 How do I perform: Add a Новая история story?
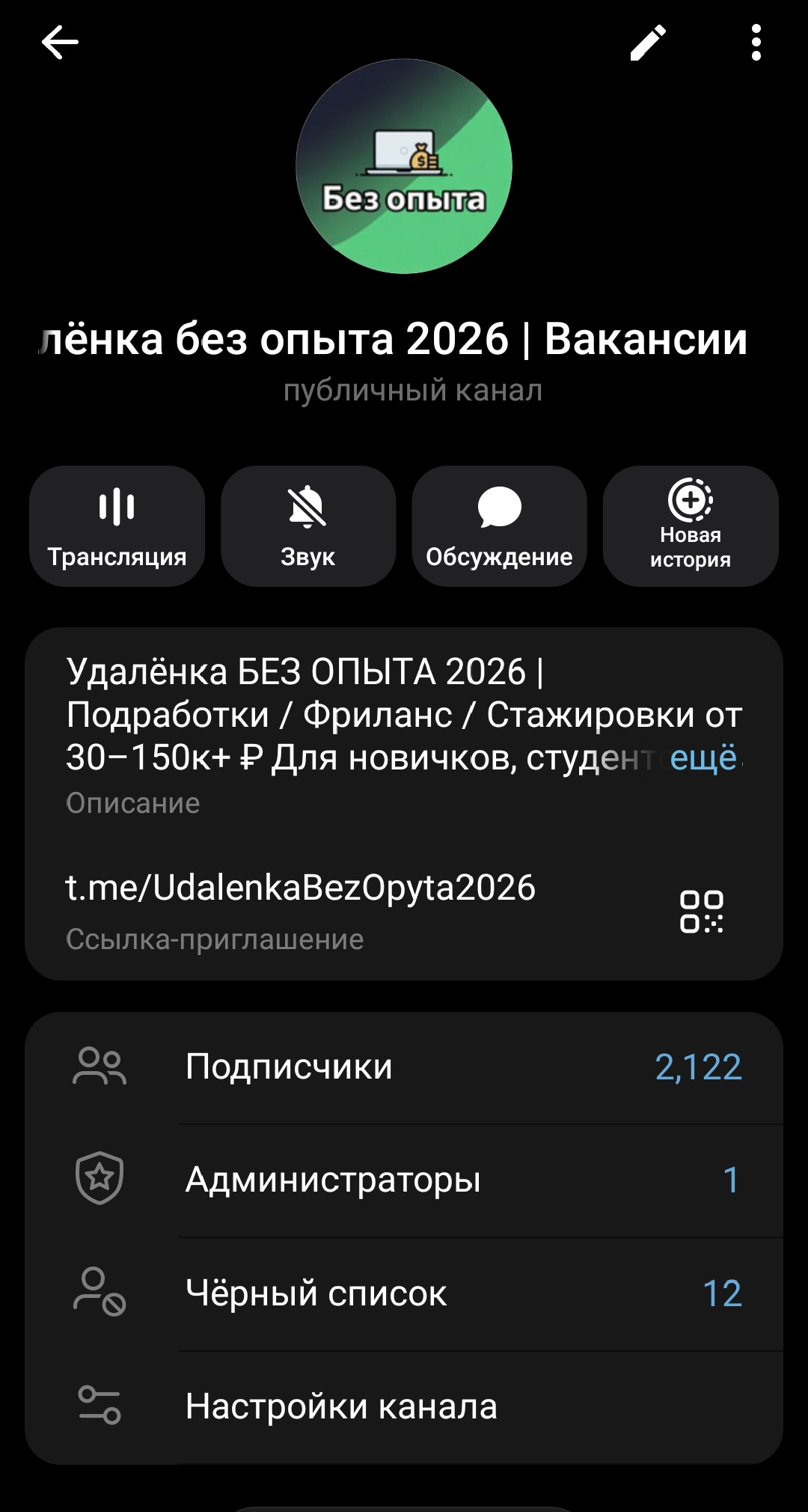pyautogui.click(x=690, y=526)
